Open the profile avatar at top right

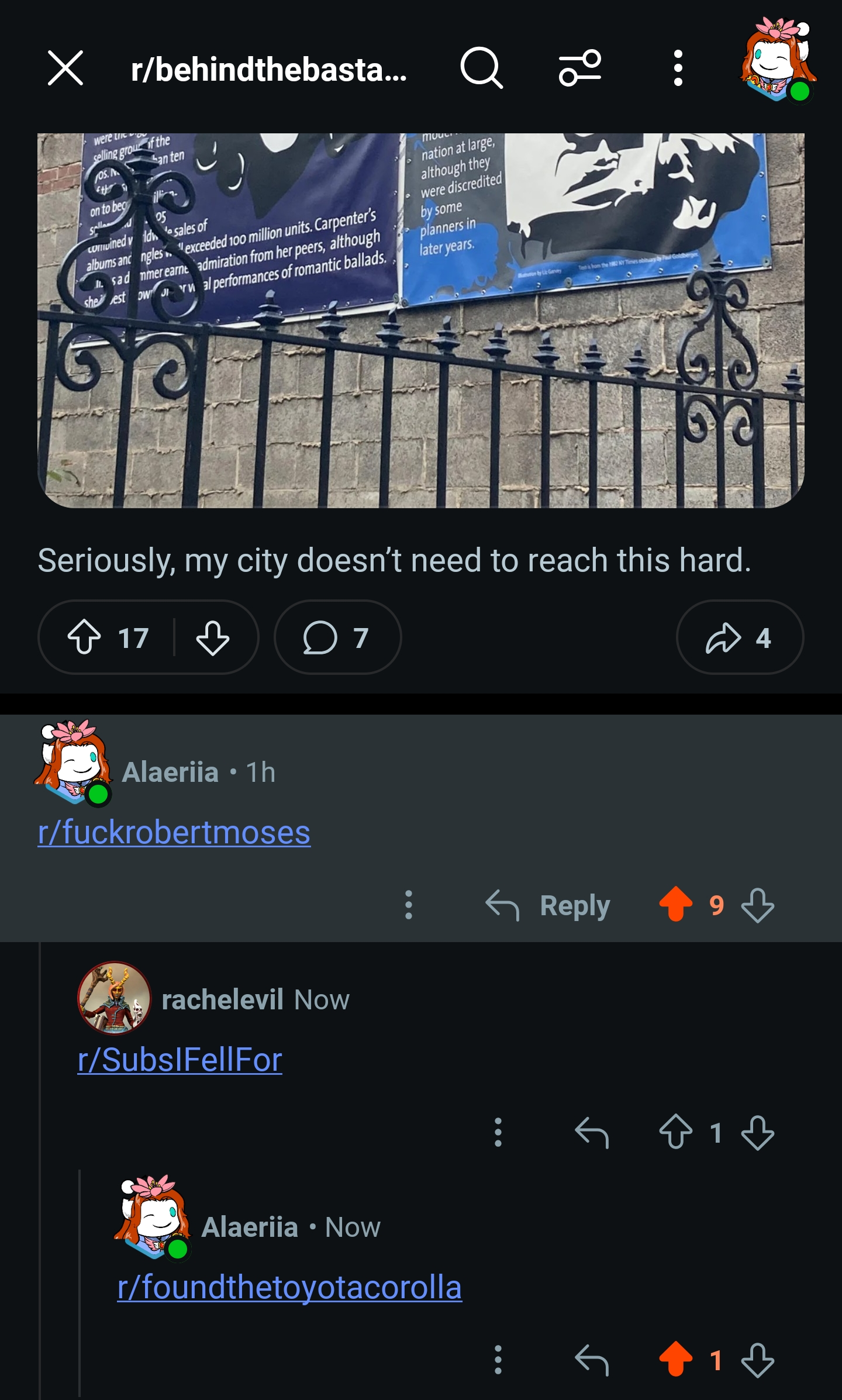coord(778,61)
